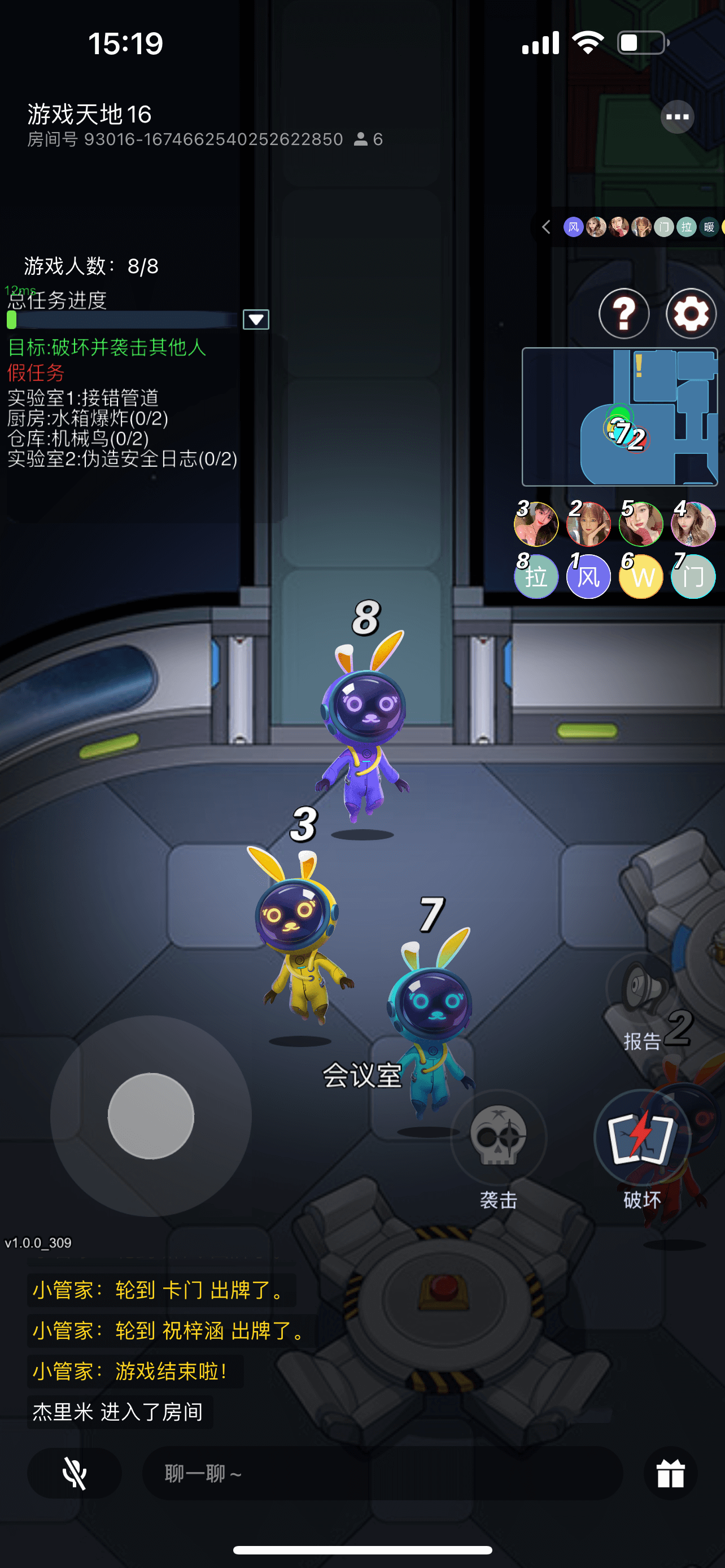Open the 聊一聊 chat input

pyautogui.click(x=382, y=1473)
